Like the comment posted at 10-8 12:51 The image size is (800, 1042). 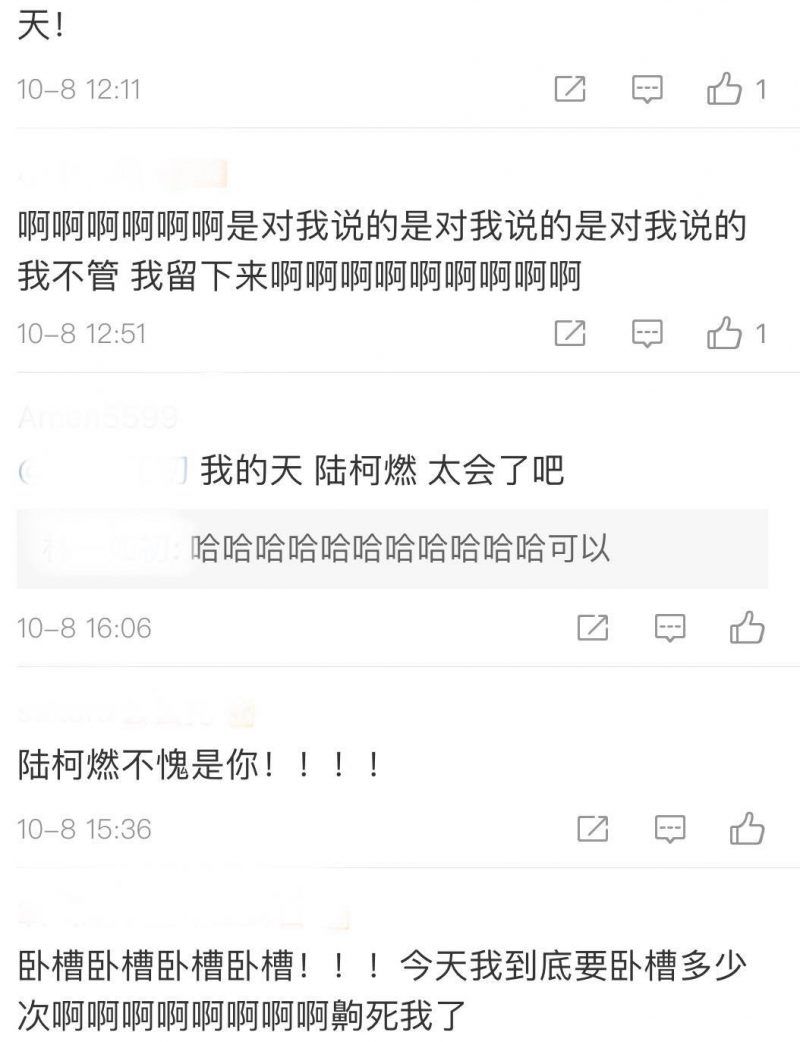click(x=725, y=334)
